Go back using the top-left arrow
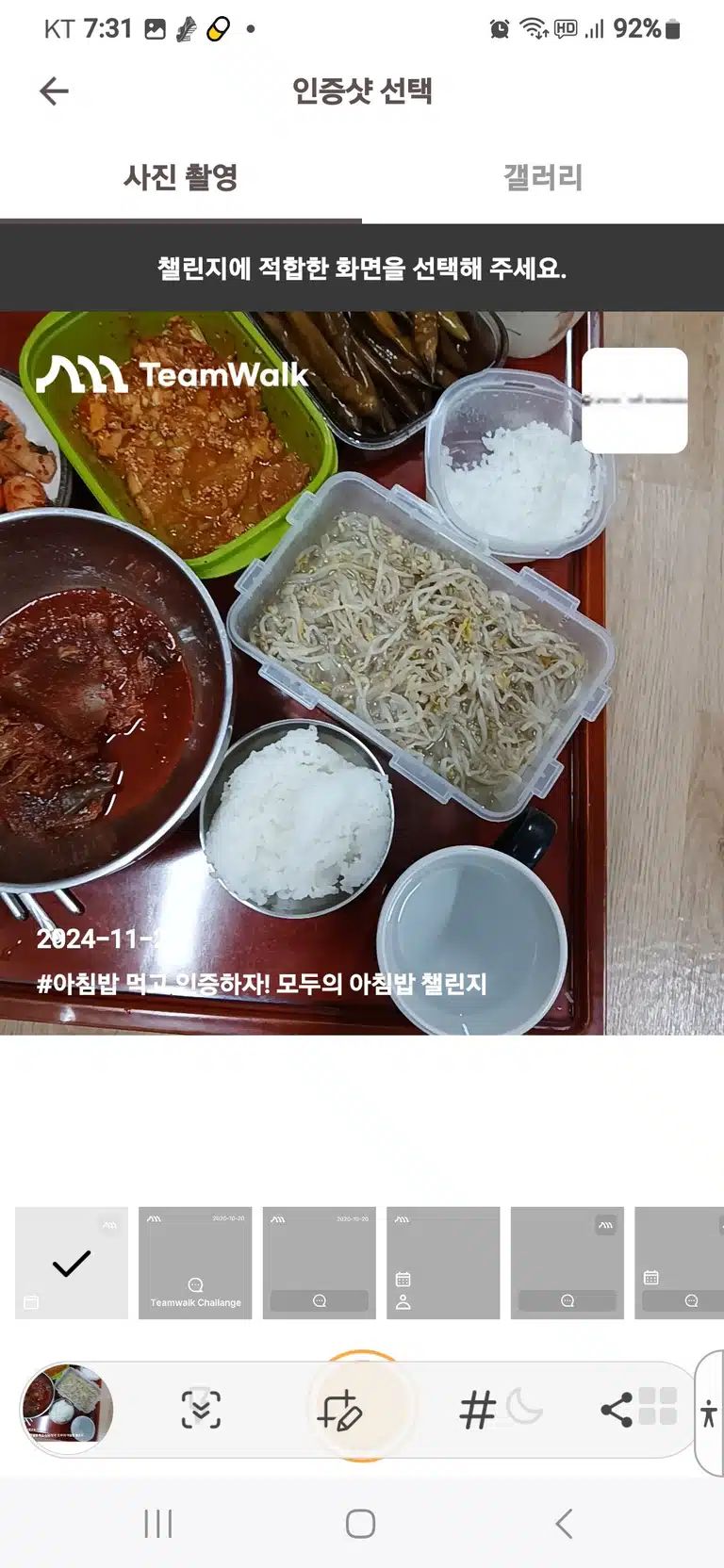 55,91
